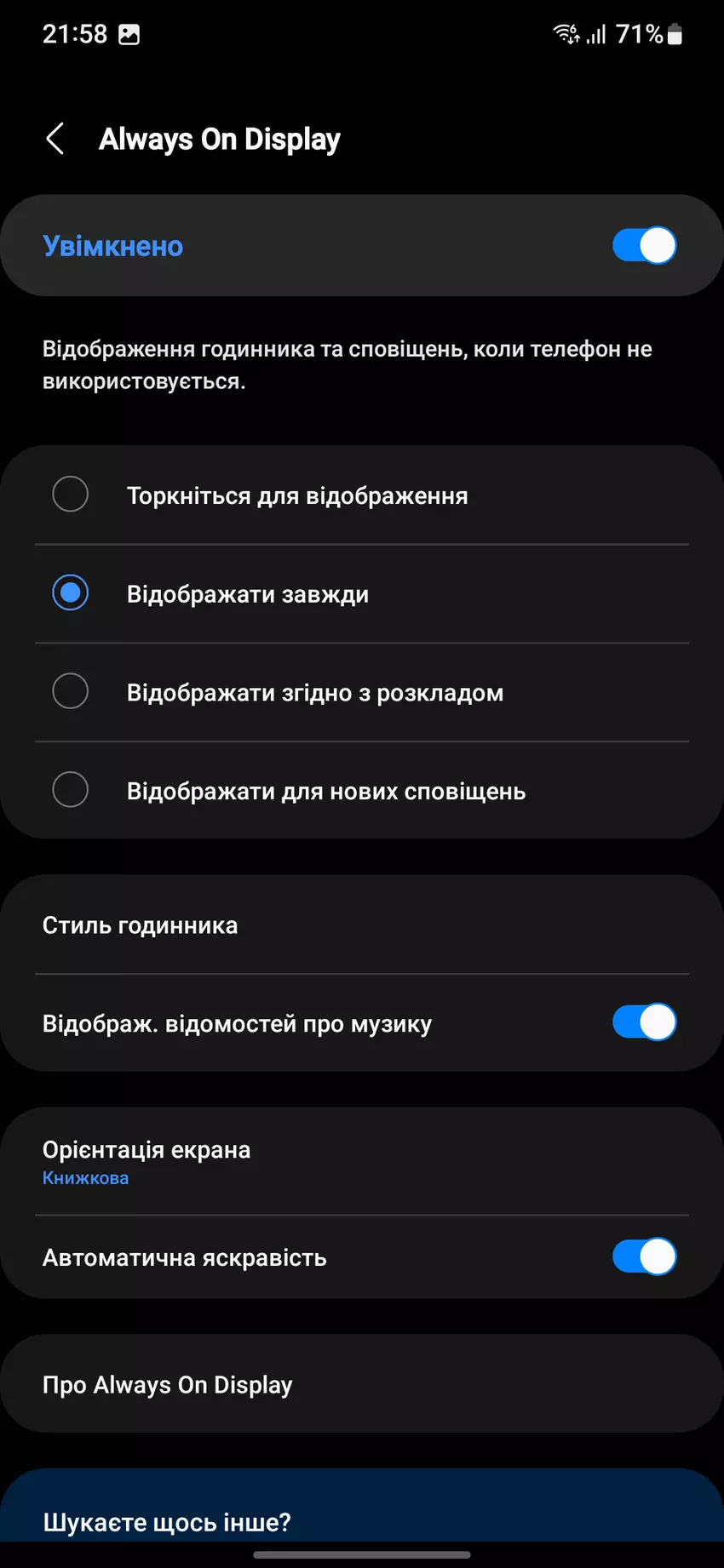Turn off the Увімкнено main switch
This screenshot has width=724, height=1568.
point(643,246)
